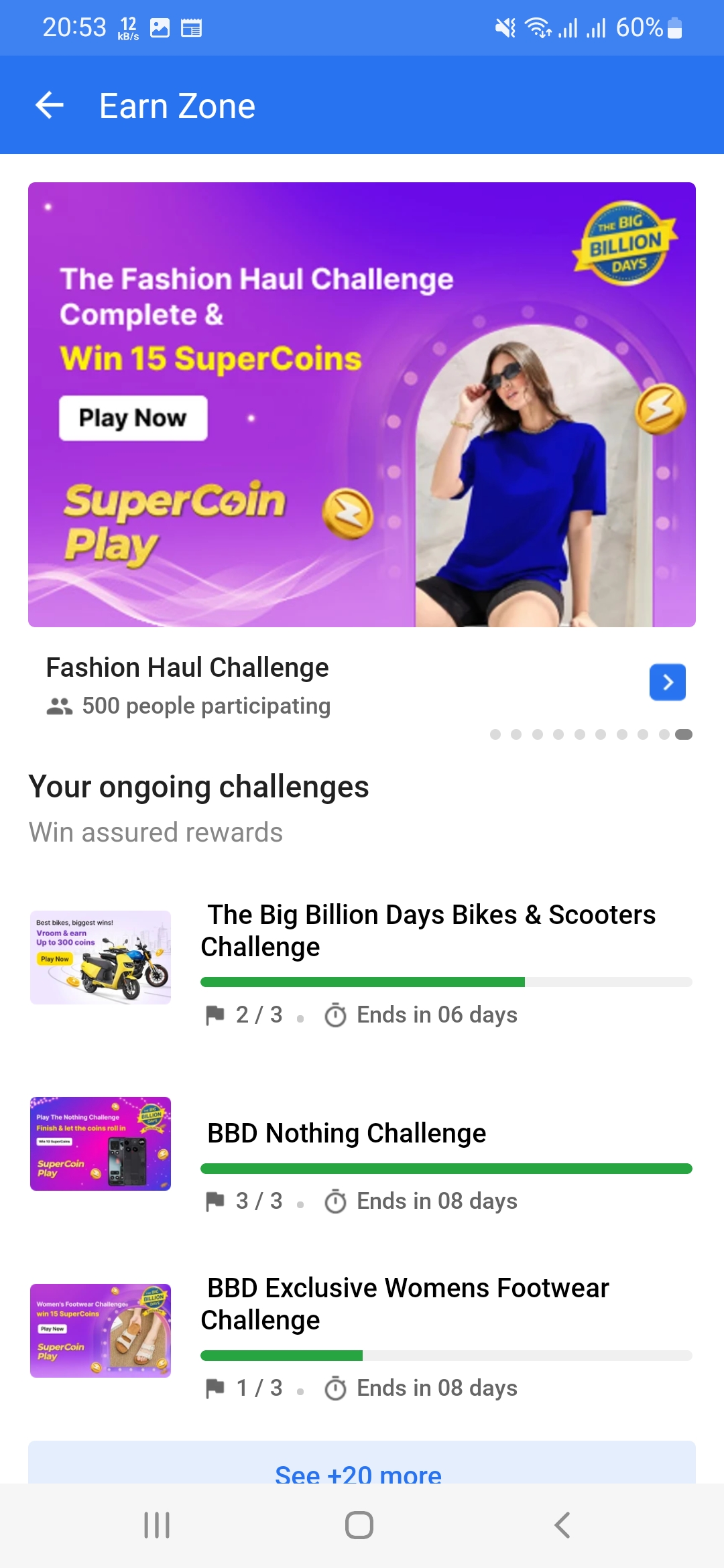Image resolution: width=724 pixels, height=1568 pixels.
Task: Go to the phone's home screen
Action: (x=359, y=1525)
